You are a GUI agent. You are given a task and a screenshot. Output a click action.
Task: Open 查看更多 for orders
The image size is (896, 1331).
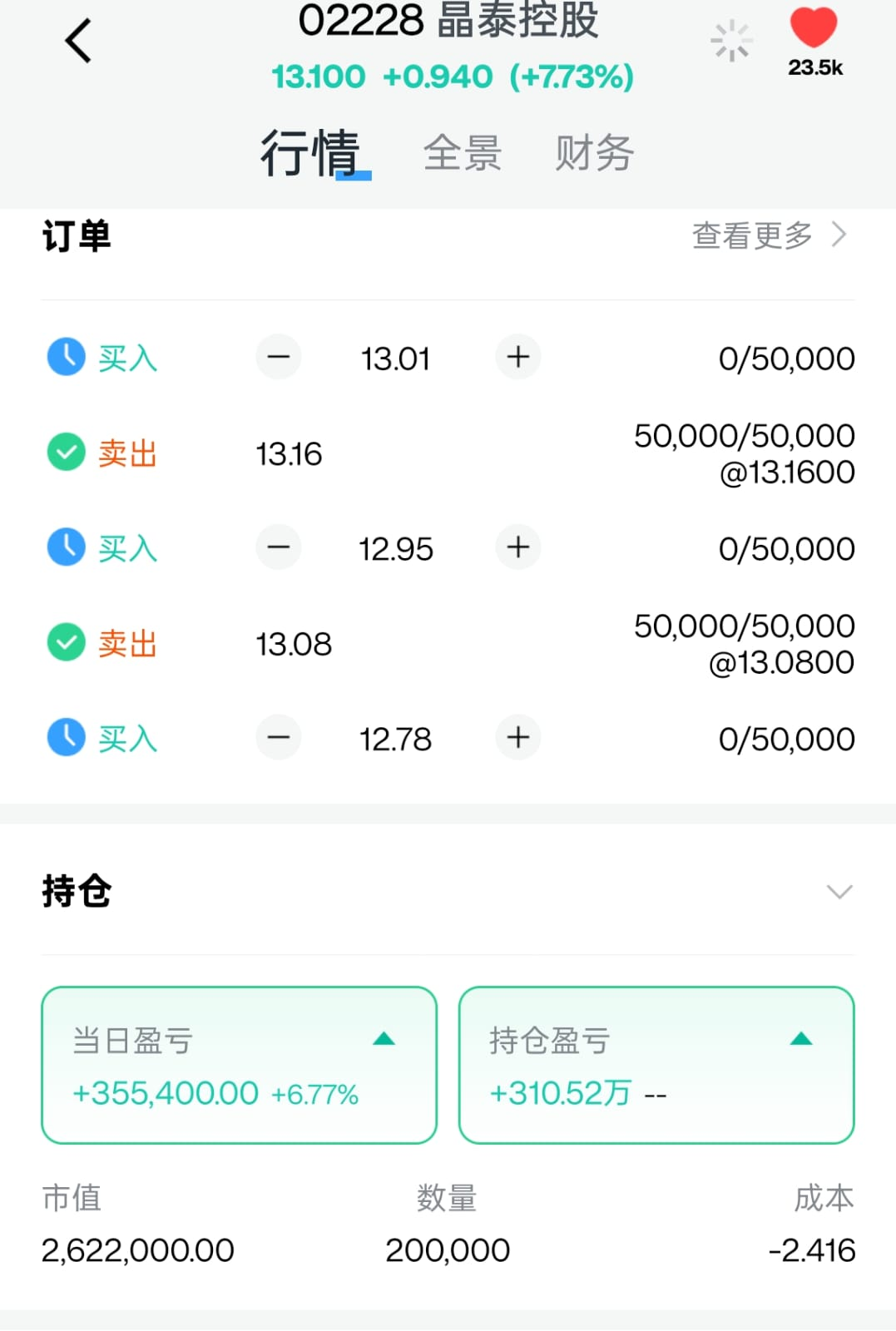point(768,235)
